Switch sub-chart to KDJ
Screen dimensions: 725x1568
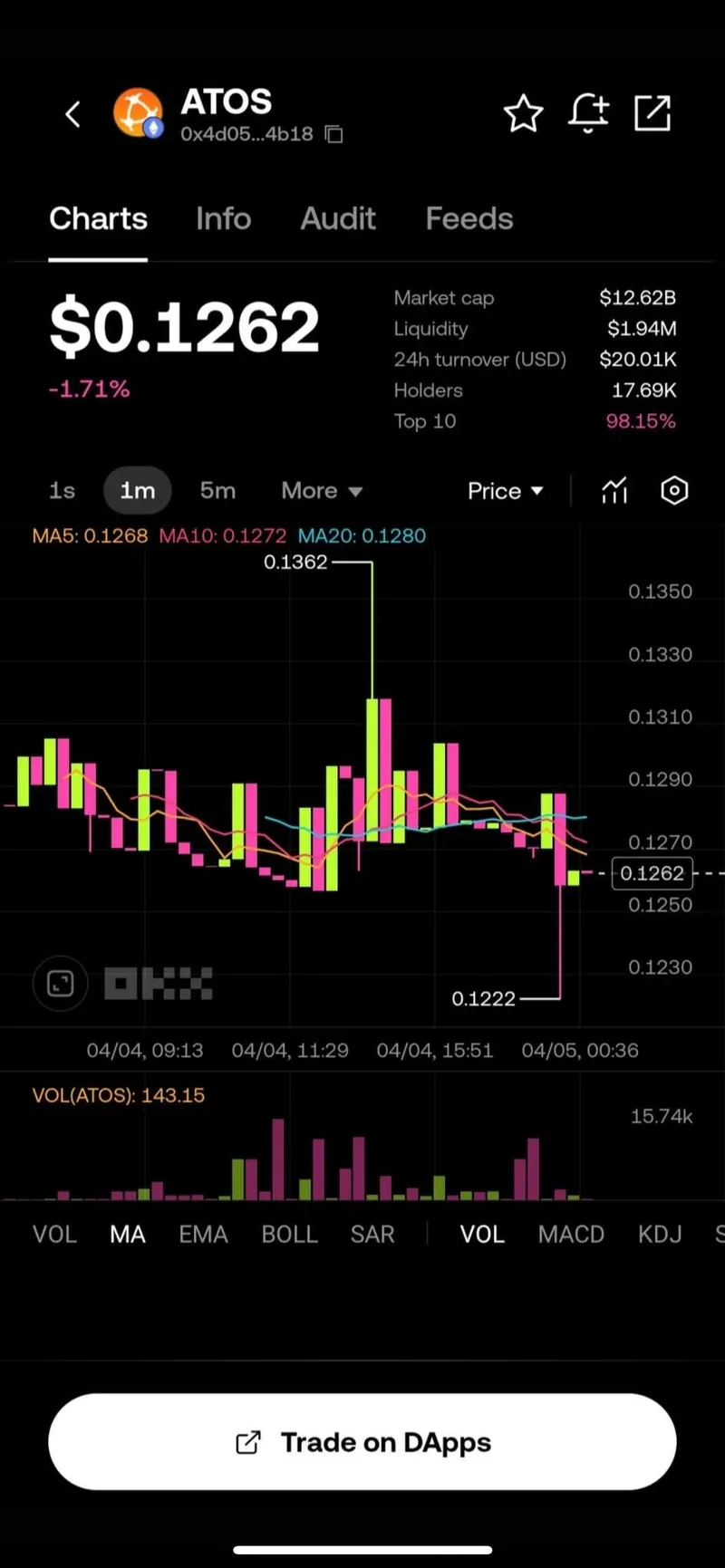tap(660, 1234)
